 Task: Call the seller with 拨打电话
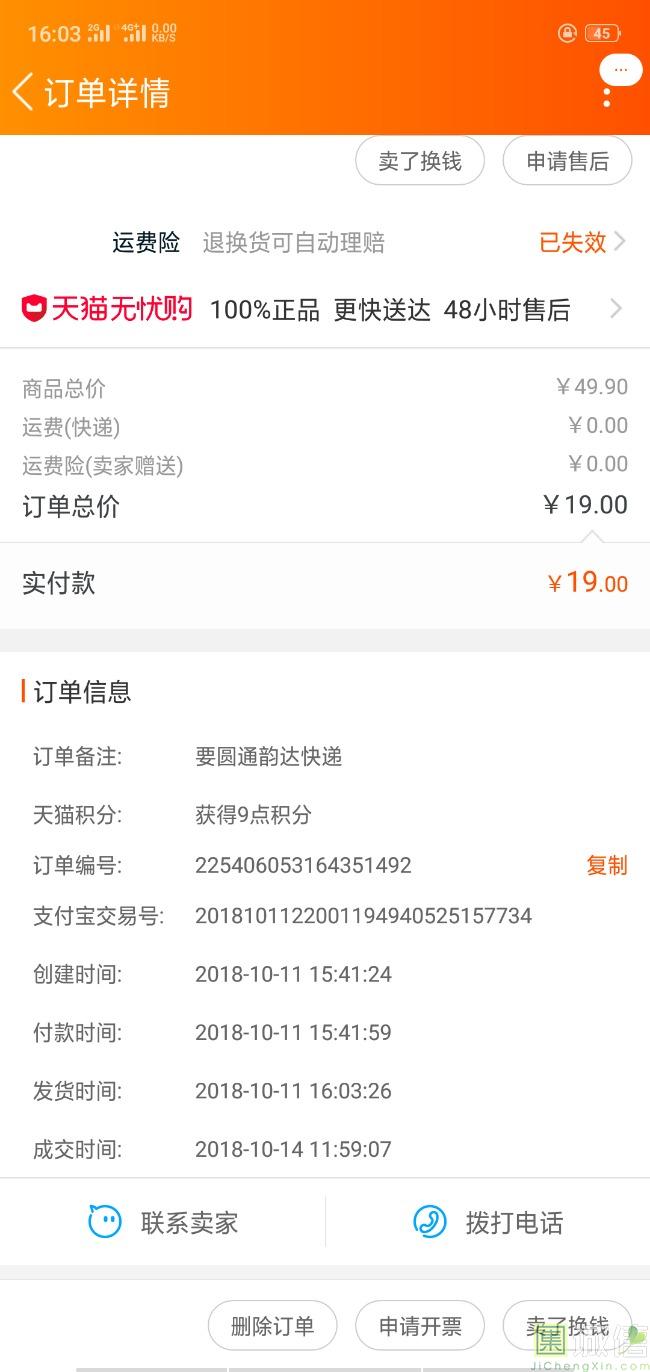pos(488,1222)
